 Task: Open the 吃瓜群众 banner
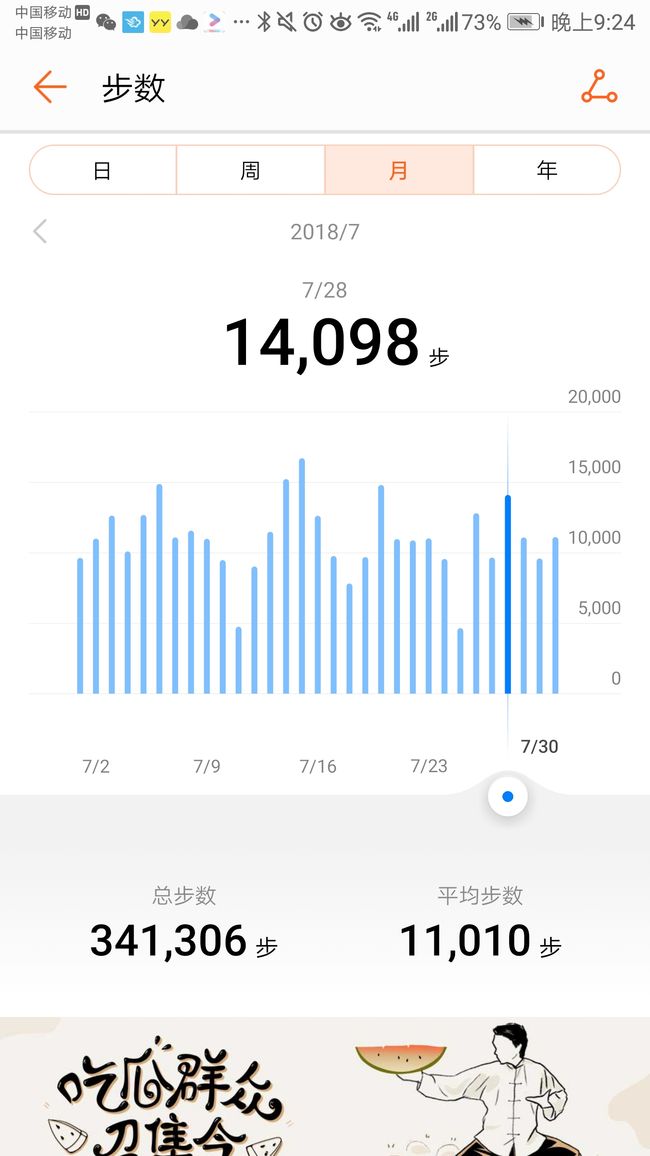tap(325, 1087)
